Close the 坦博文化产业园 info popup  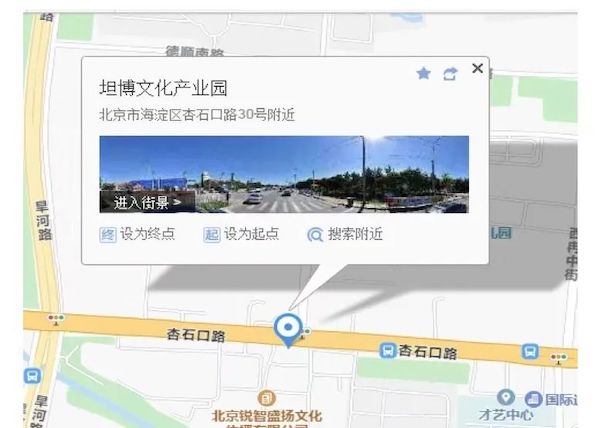(477, 68)
